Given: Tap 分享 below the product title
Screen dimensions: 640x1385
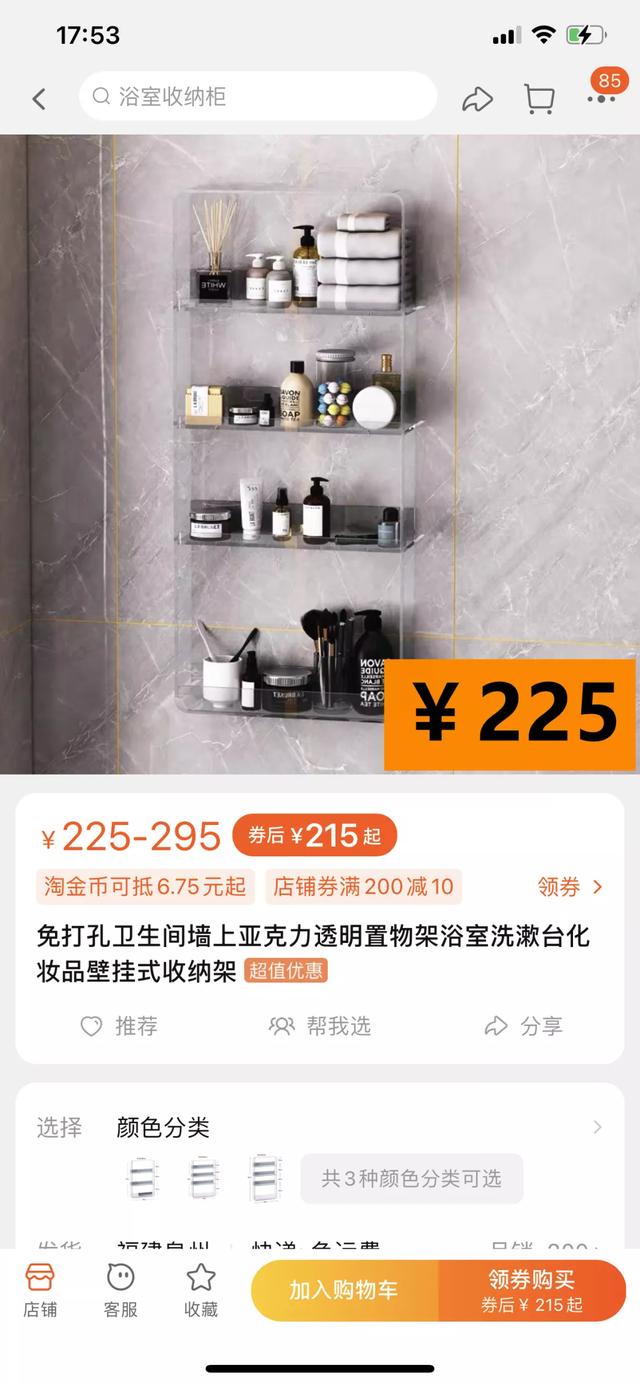Looking at the screenshot, I should (523, 1026).
